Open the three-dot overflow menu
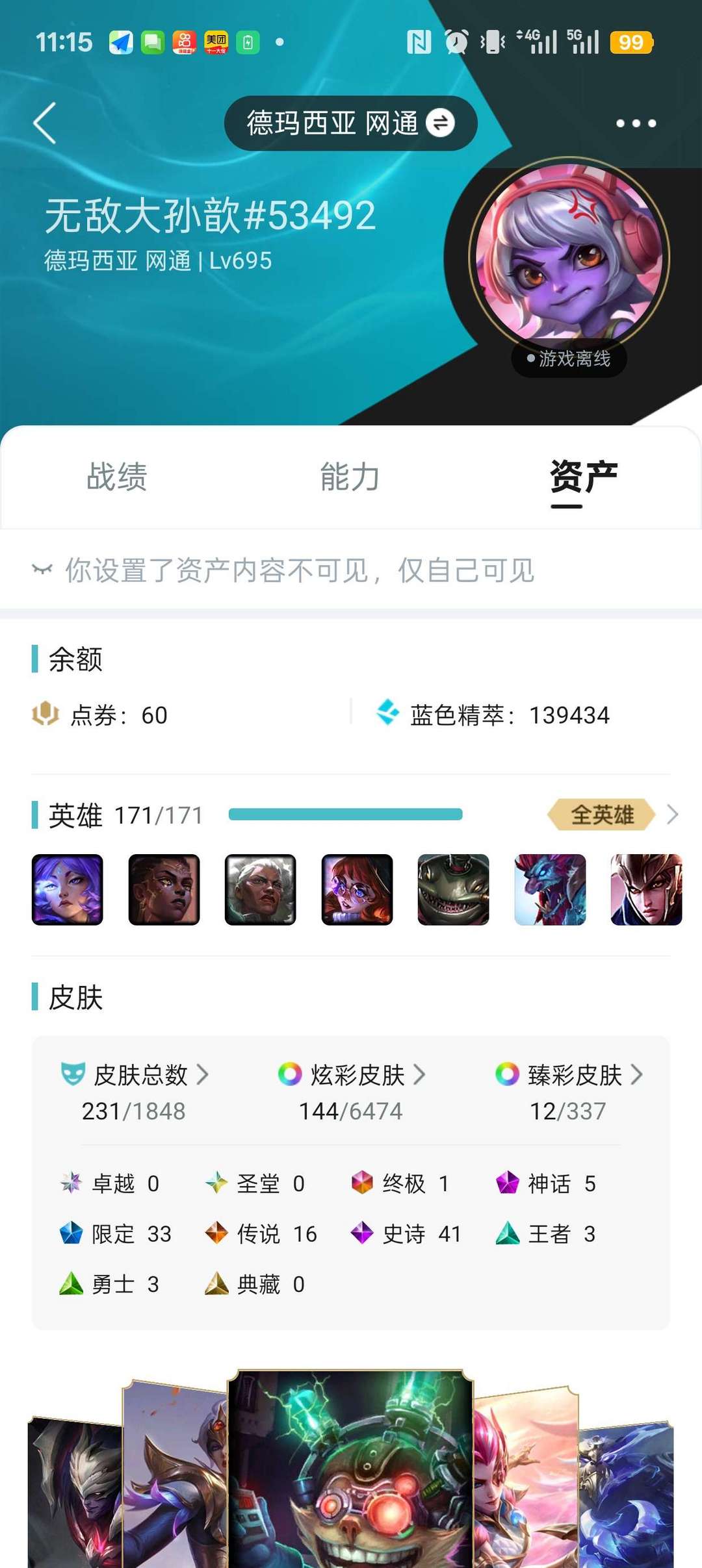 point(636,123)
